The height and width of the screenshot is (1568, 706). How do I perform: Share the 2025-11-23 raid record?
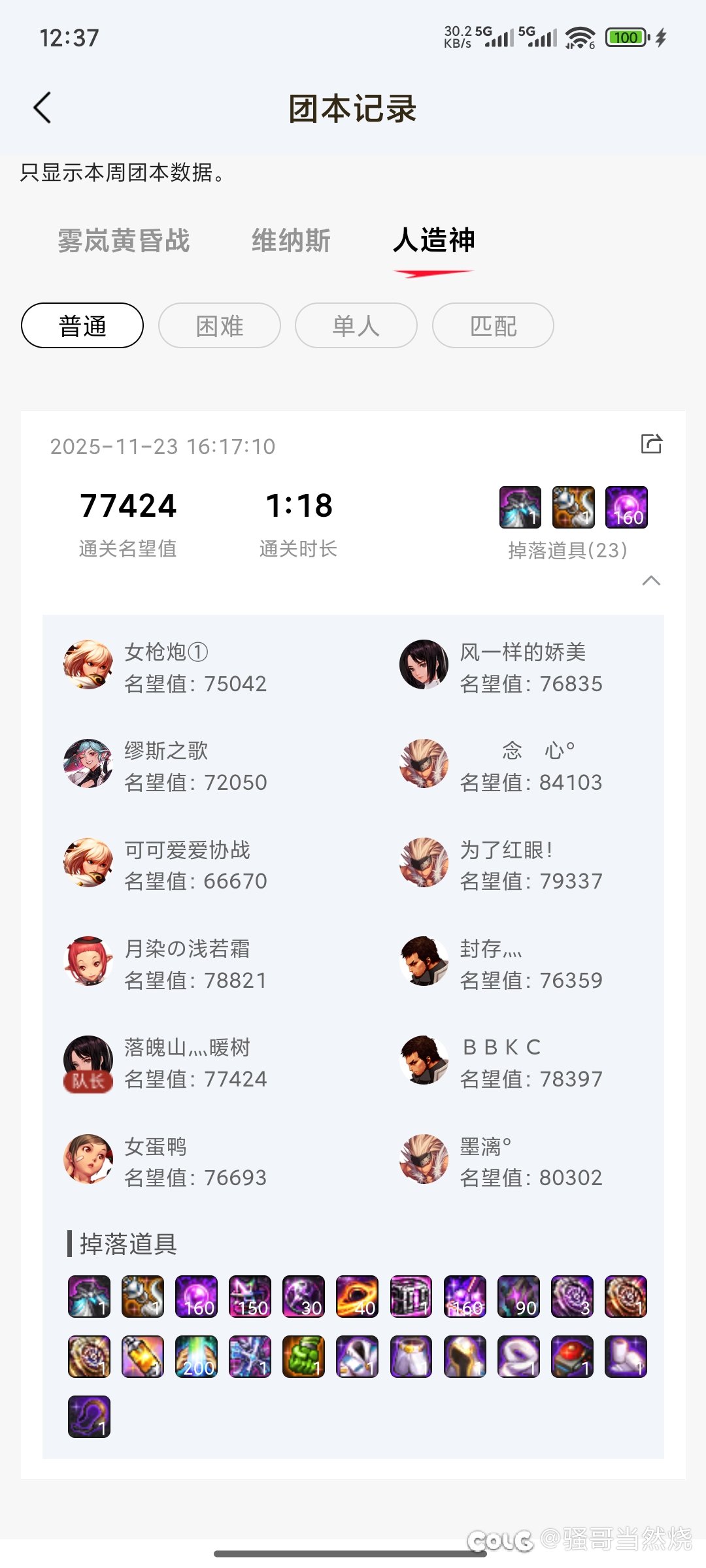click(651, 444)
